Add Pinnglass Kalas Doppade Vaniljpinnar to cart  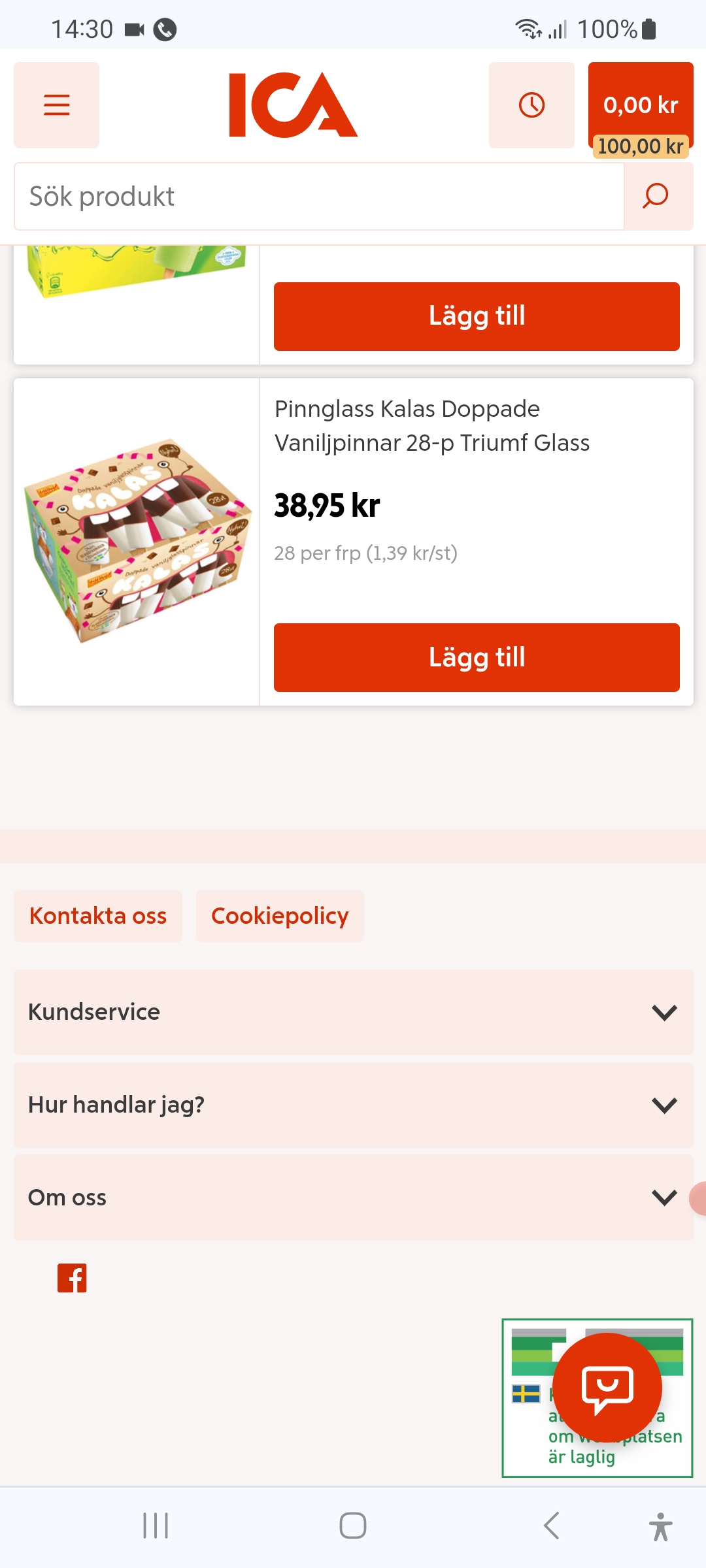(x=477, y=657)
